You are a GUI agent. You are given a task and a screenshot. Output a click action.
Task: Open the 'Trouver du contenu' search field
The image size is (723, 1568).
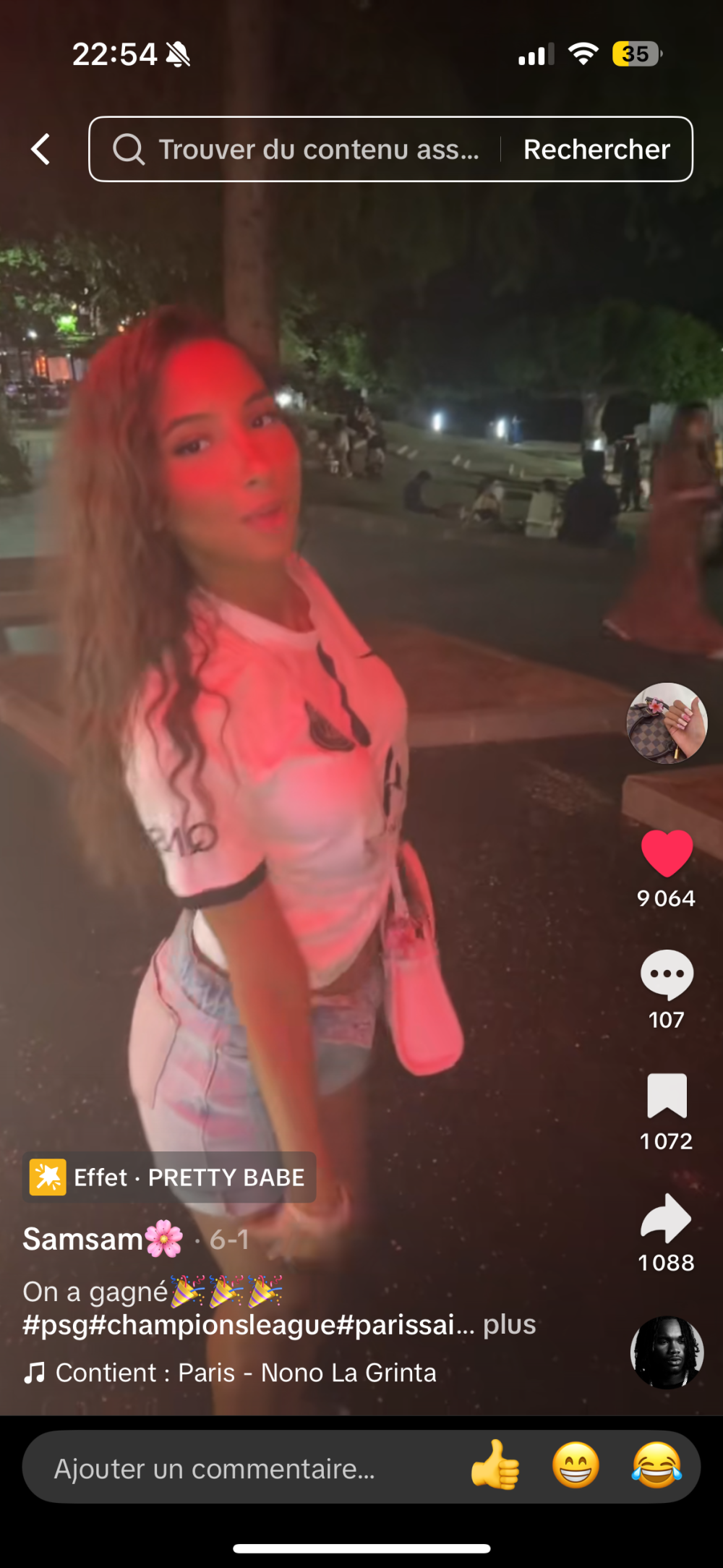(304, 150)
